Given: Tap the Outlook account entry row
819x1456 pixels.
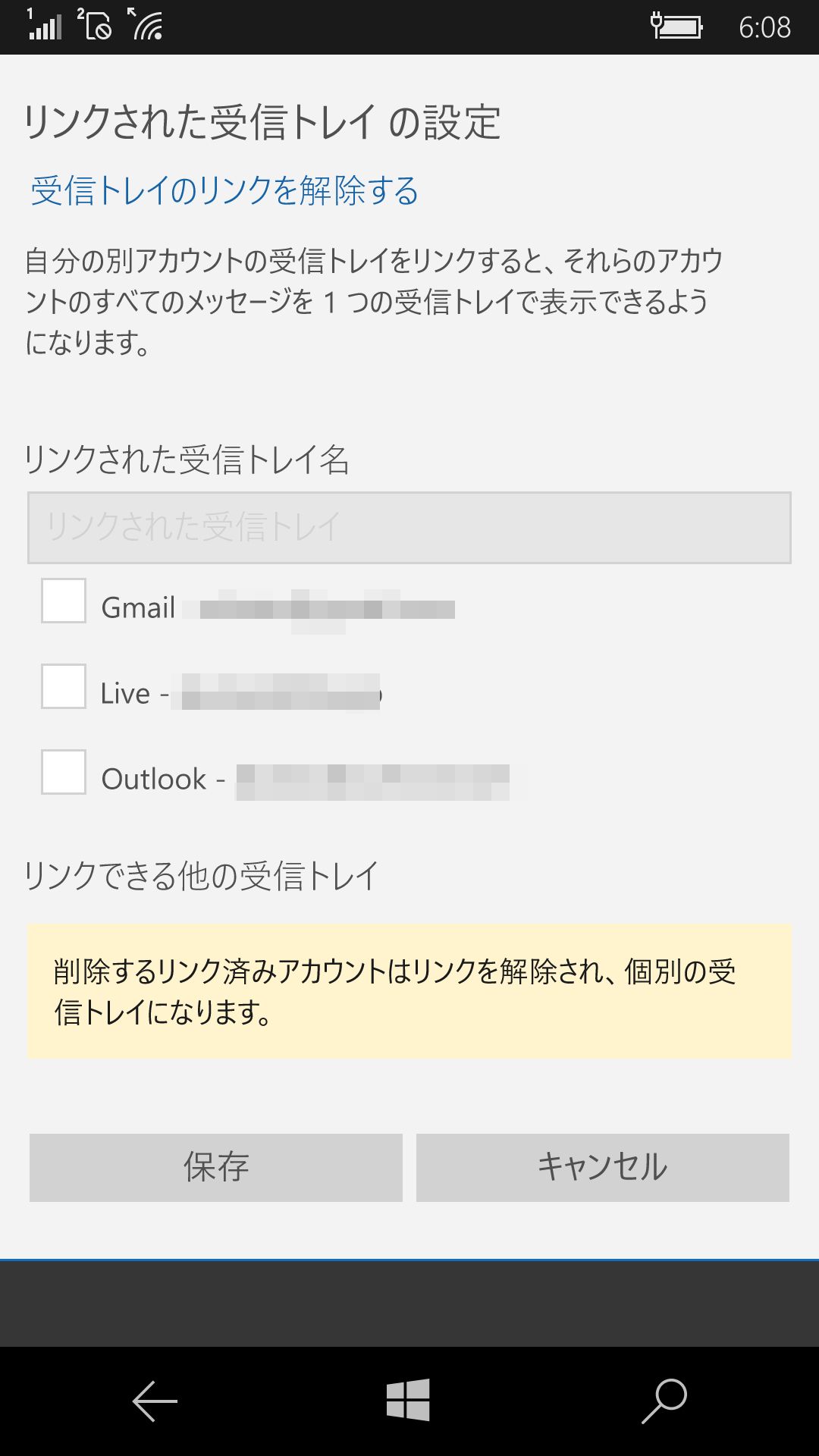Looking at the screenshot, I should coord(265,778).
